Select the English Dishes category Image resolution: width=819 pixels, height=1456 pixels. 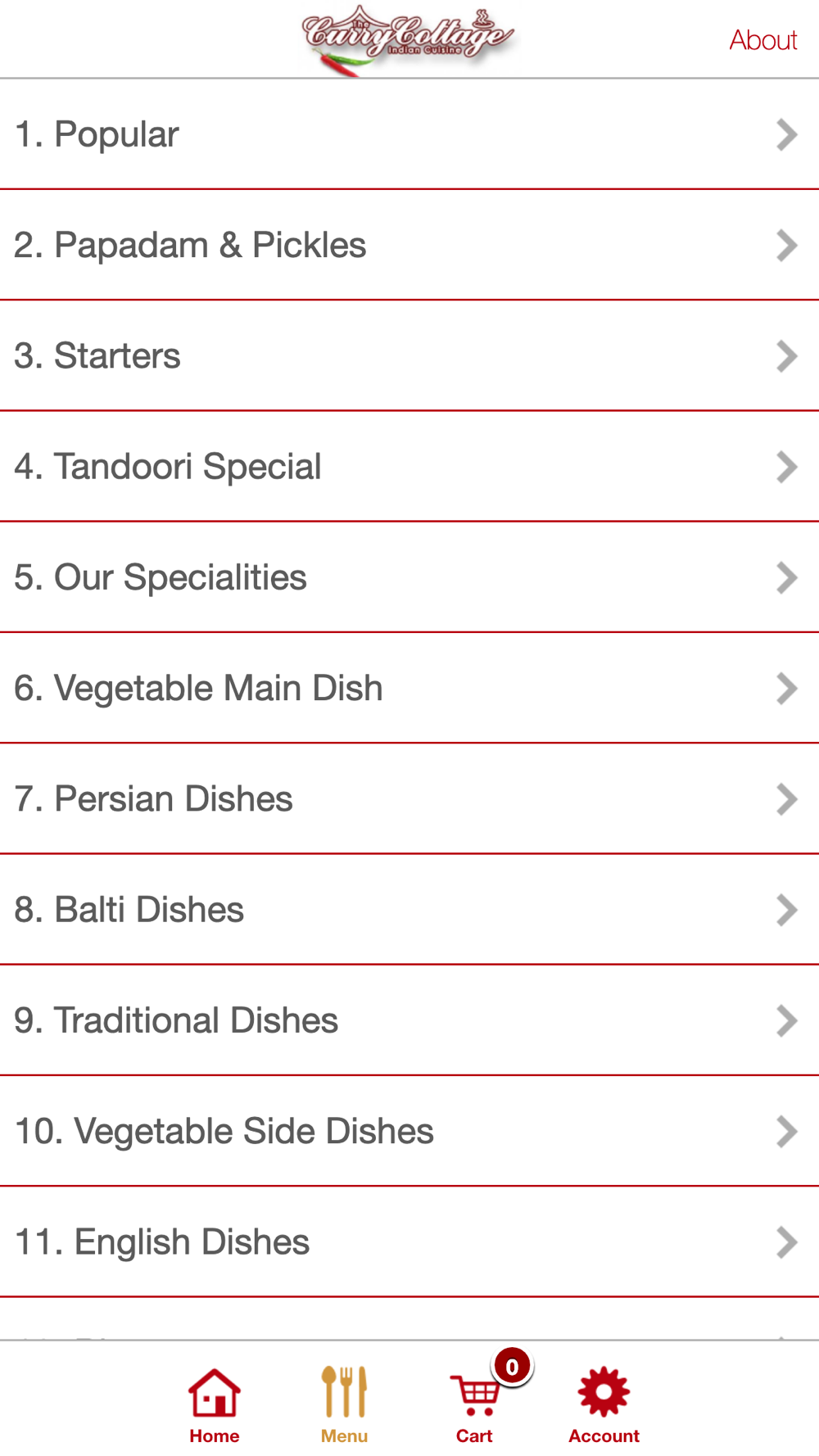tap(409, 1241)
